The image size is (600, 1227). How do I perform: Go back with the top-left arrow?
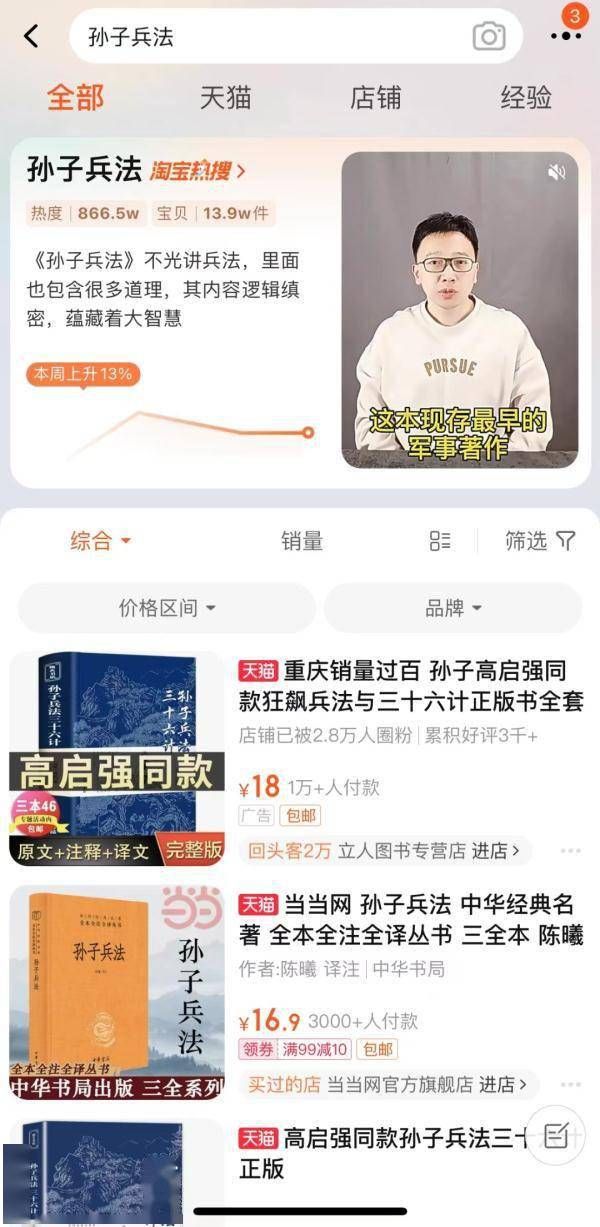tap(31, 36)
